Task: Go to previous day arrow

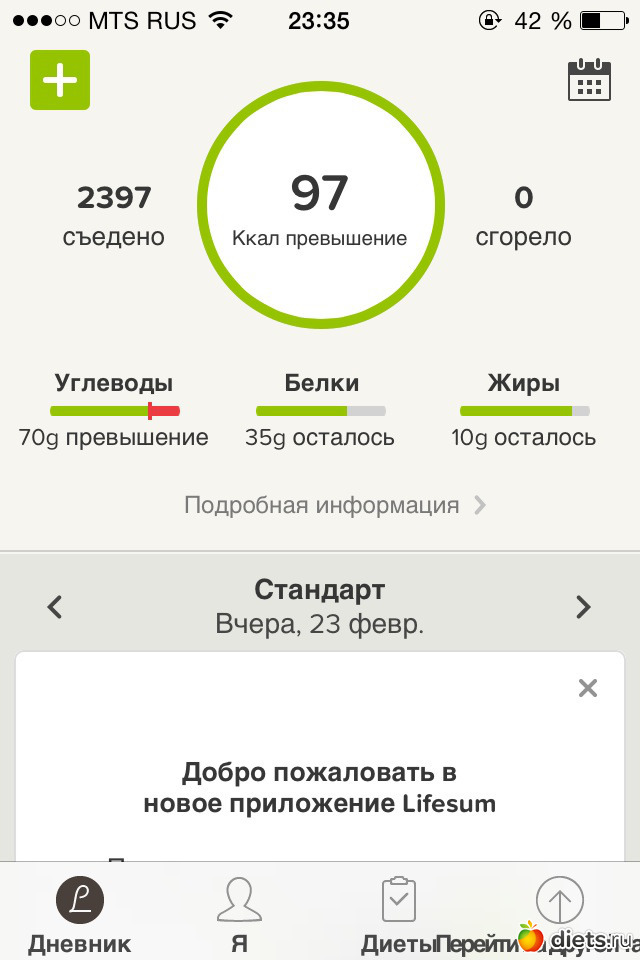Action: click(x=56, y=606)
